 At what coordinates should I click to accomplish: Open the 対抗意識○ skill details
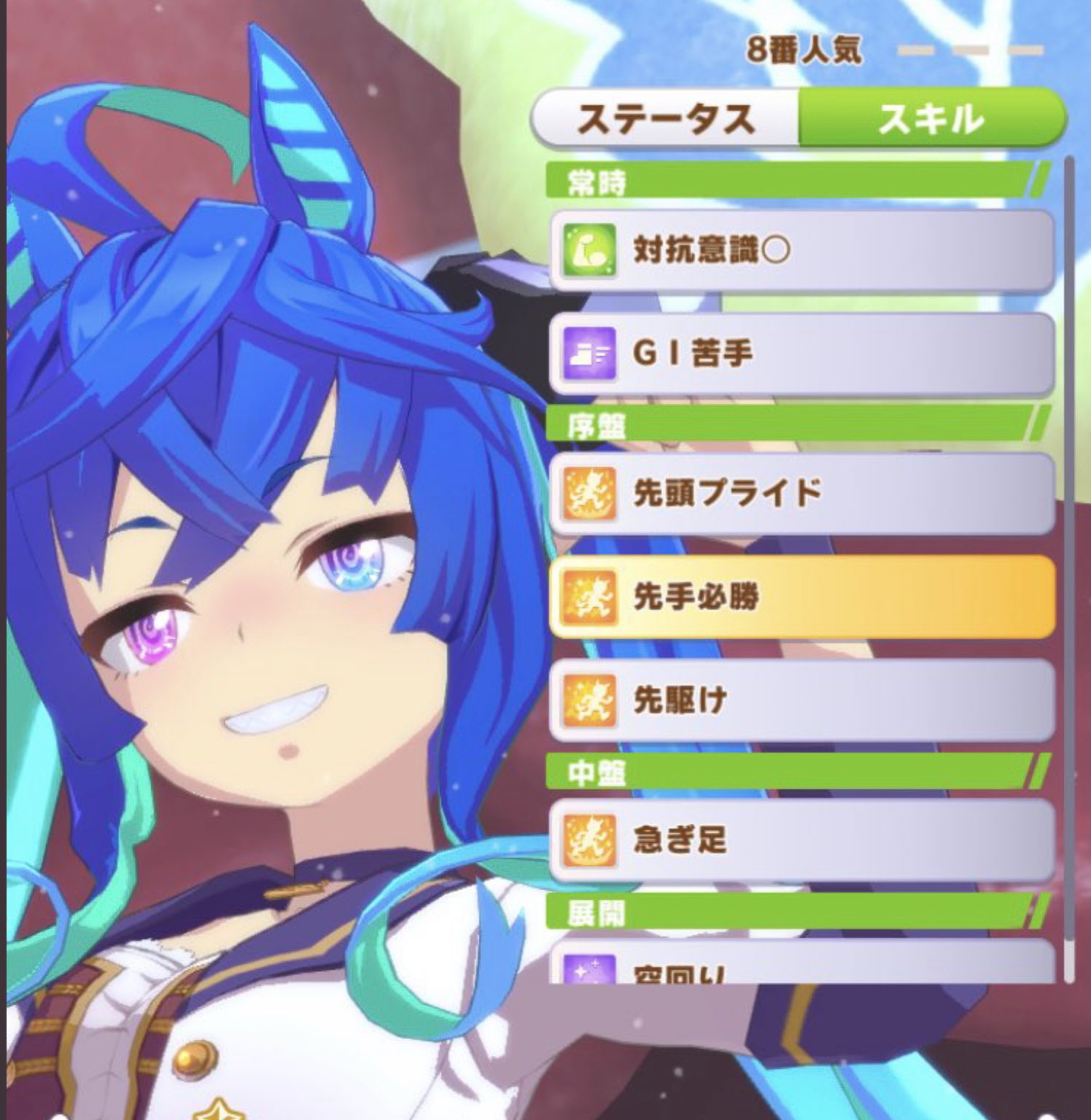point(801,251)
